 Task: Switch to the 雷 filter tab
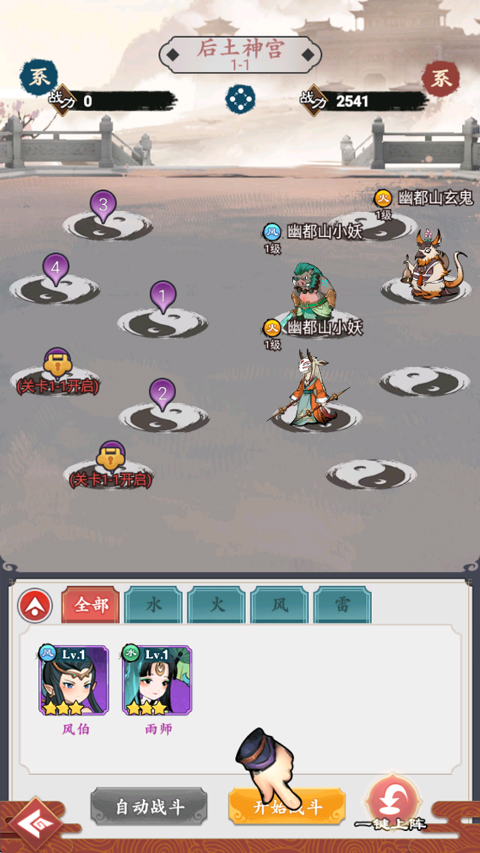(x=342, y=605)
